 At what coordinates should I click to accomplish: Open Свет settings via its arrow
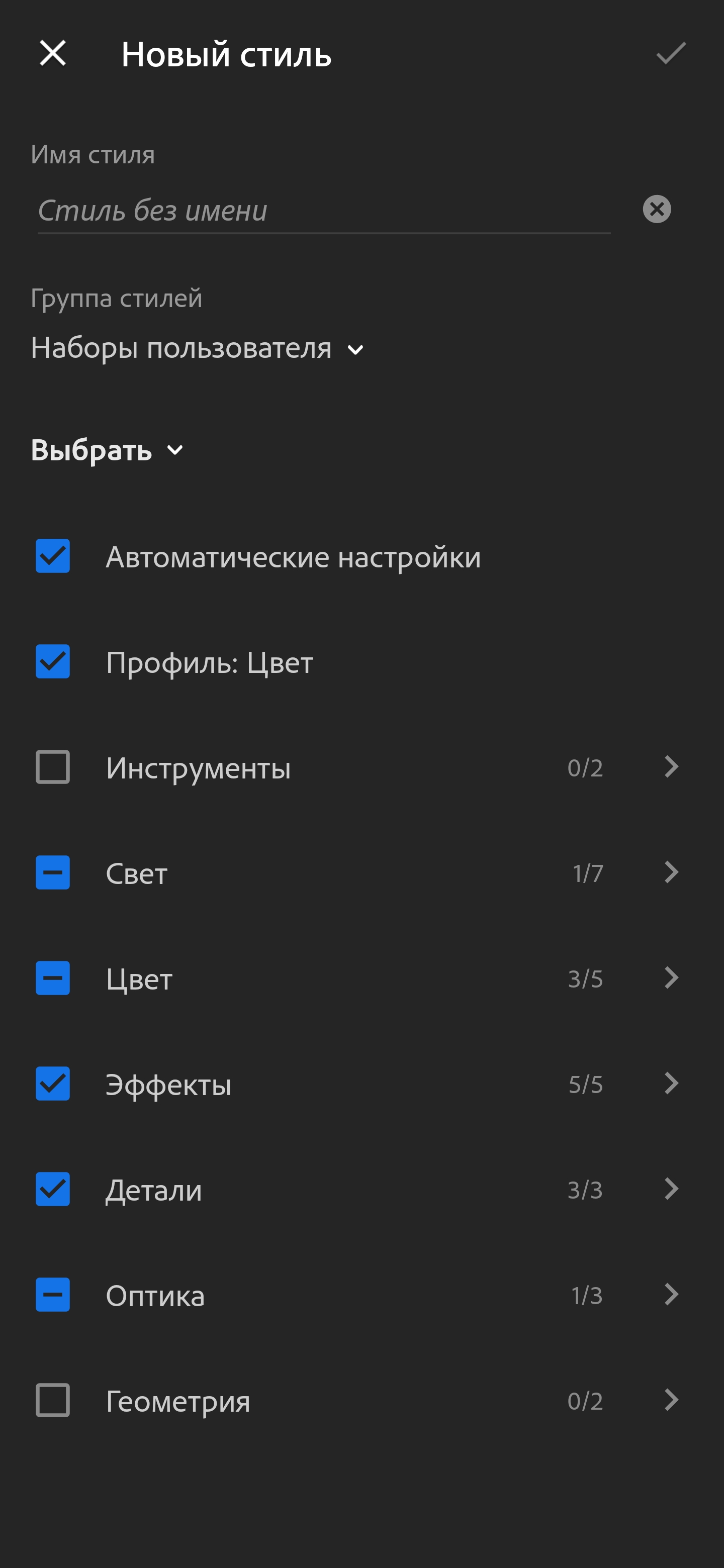click(x=670, y=872)
